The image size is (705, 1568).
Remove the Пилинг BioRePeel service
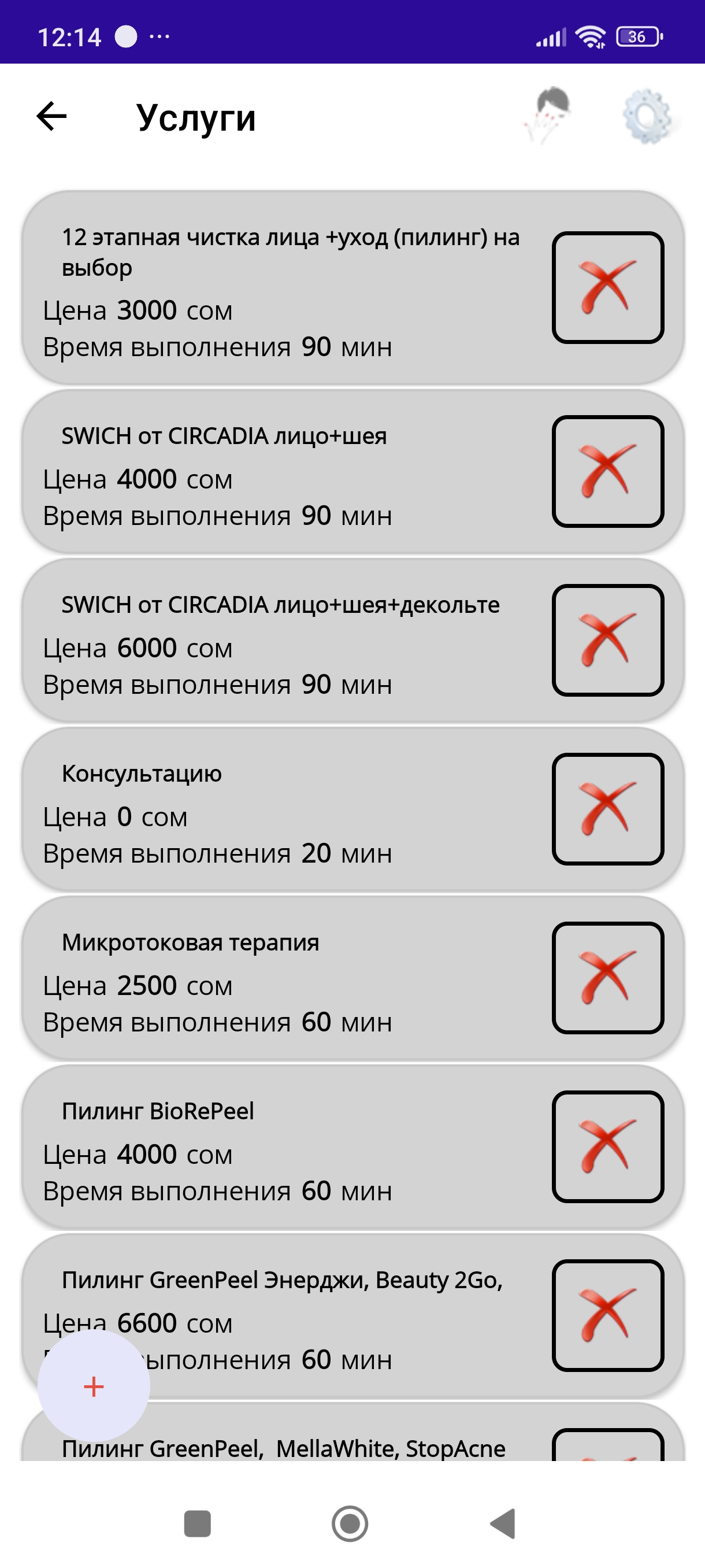coord(607,1145)
